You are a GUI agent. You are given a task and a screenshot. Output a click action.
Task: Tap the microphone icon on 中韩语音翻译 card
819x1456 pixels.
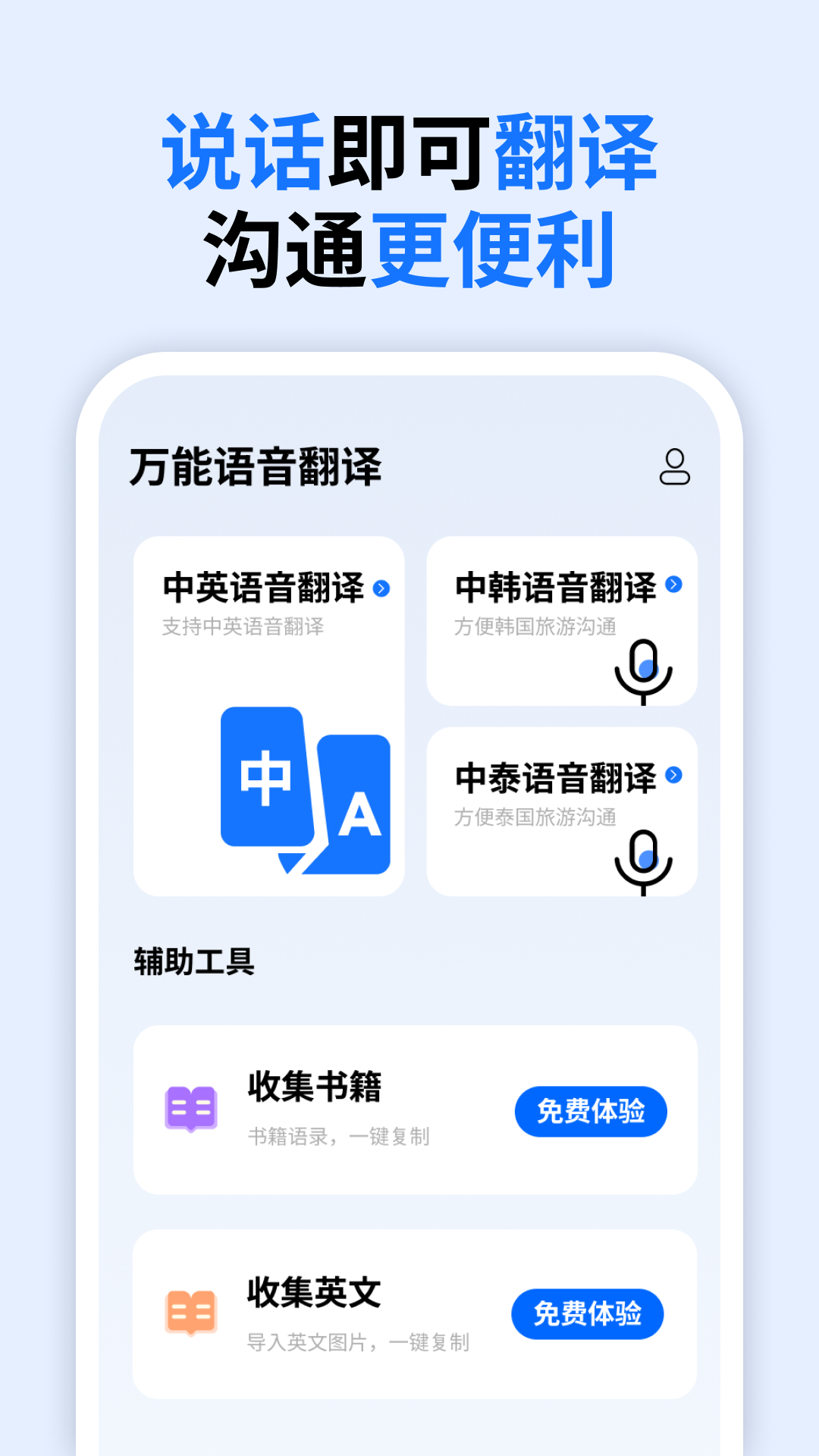(x=643, y=670)
